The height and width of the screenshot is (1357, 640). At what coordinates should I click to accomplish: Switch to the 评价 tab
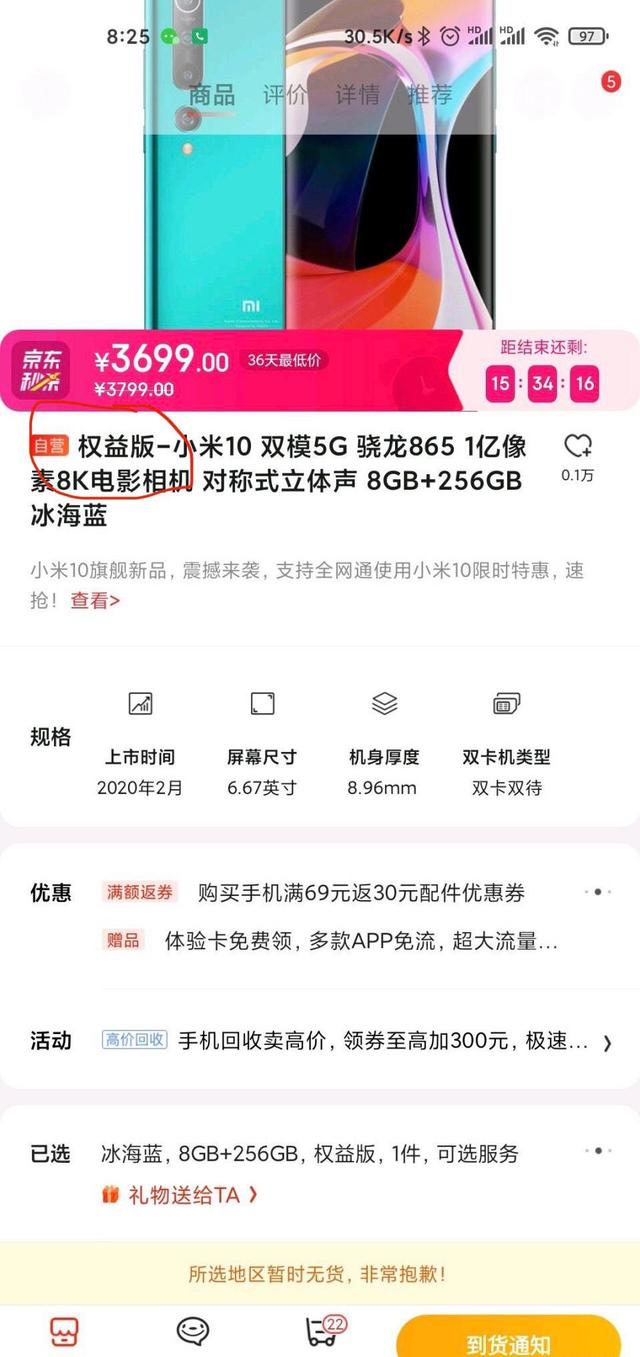[x=285, y=95]
